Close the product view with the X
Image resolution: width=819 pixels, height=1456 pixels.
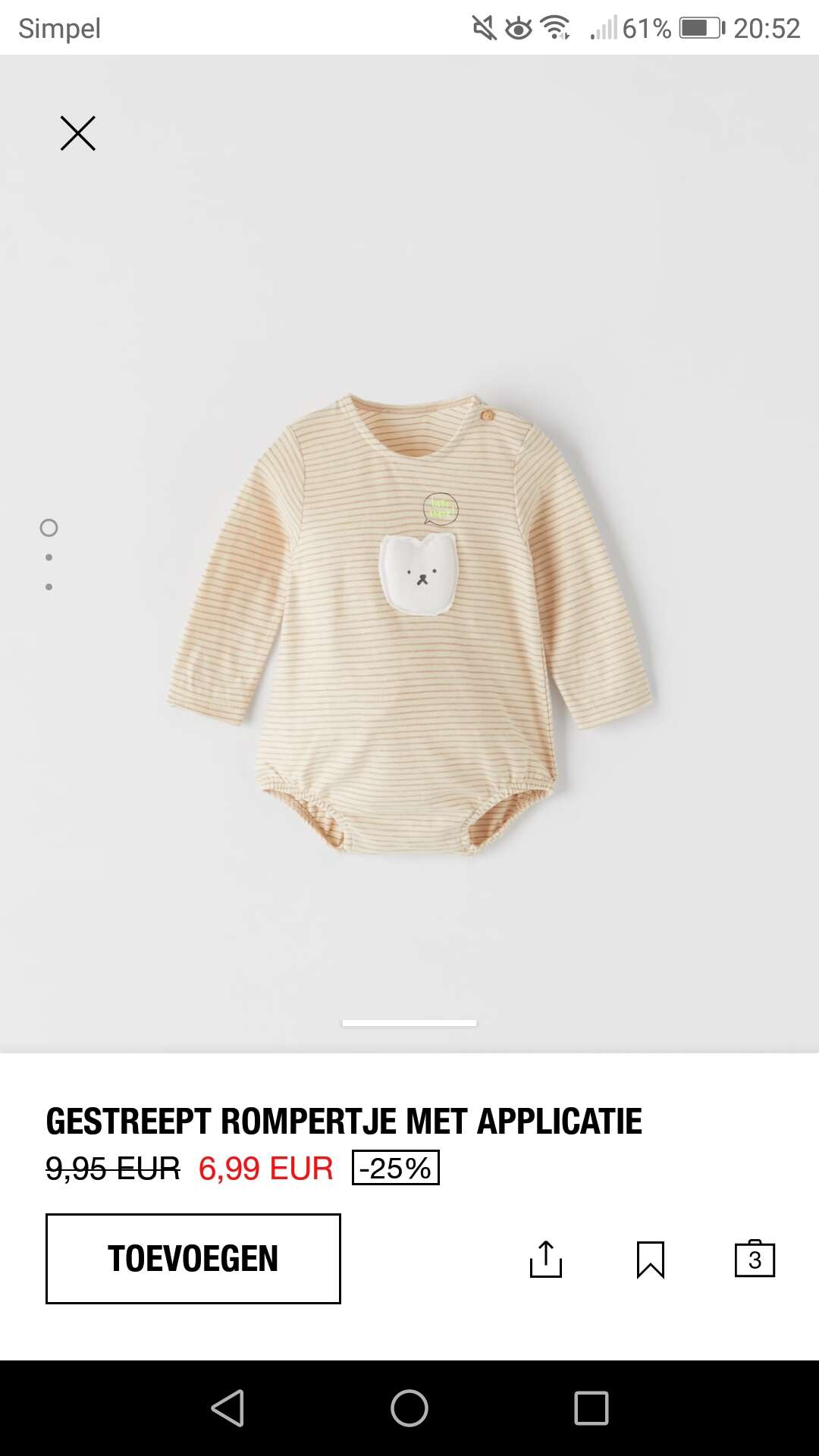click(x=78, y=133)
